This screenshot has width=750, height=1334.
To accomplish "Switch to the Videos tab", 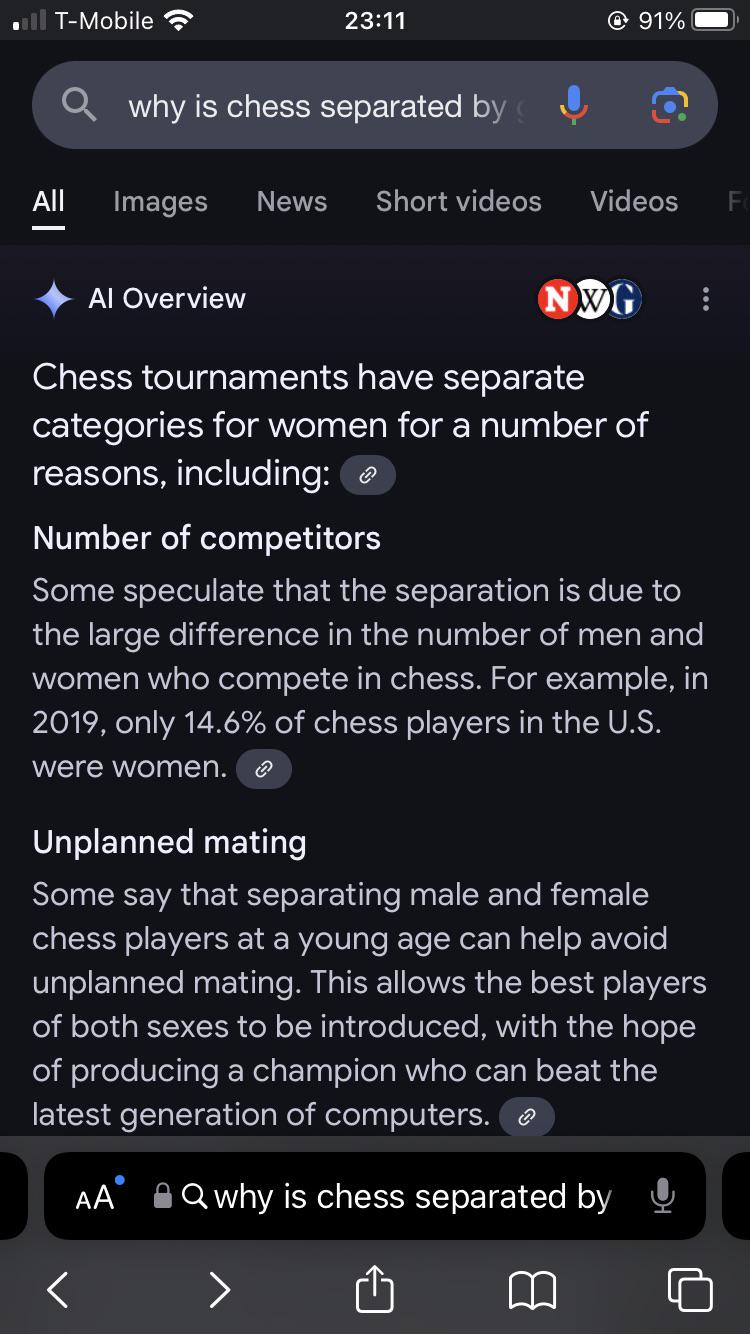I will pyautogui.click(x=633, y=201).
